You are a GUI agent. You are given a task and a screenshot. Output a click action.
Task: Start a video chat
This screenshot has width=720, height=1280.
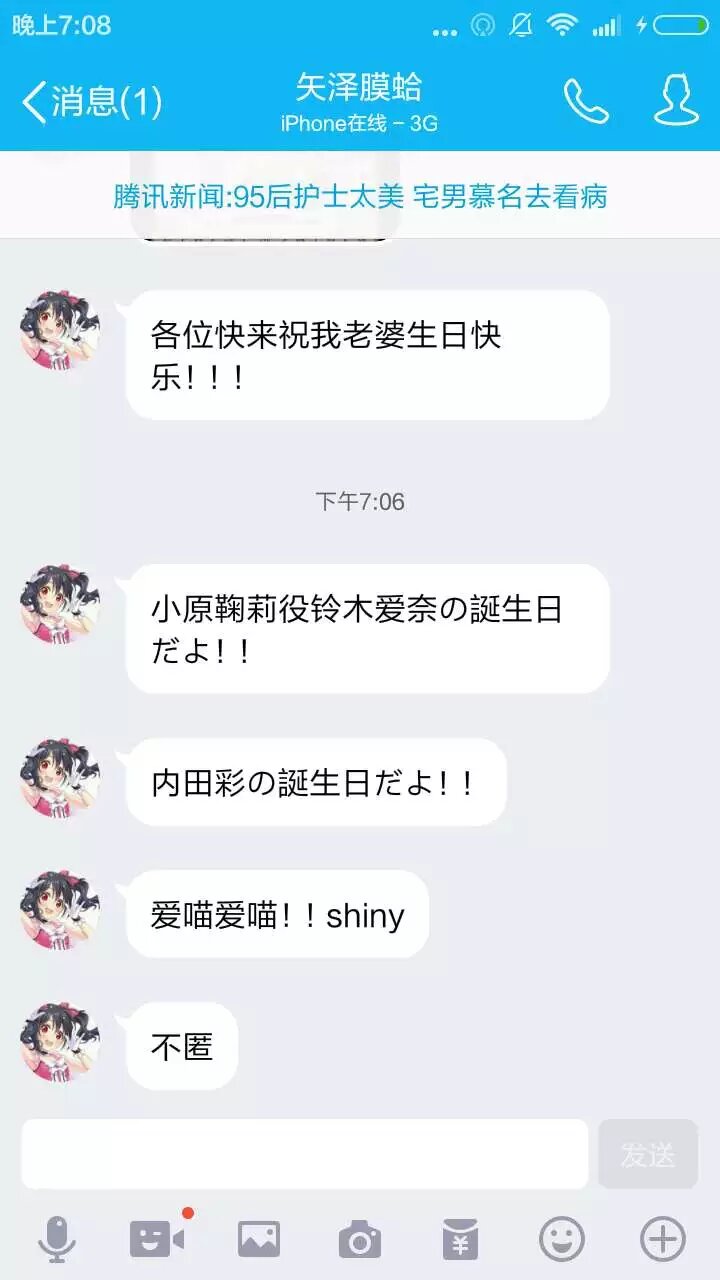click(157, 1240)
